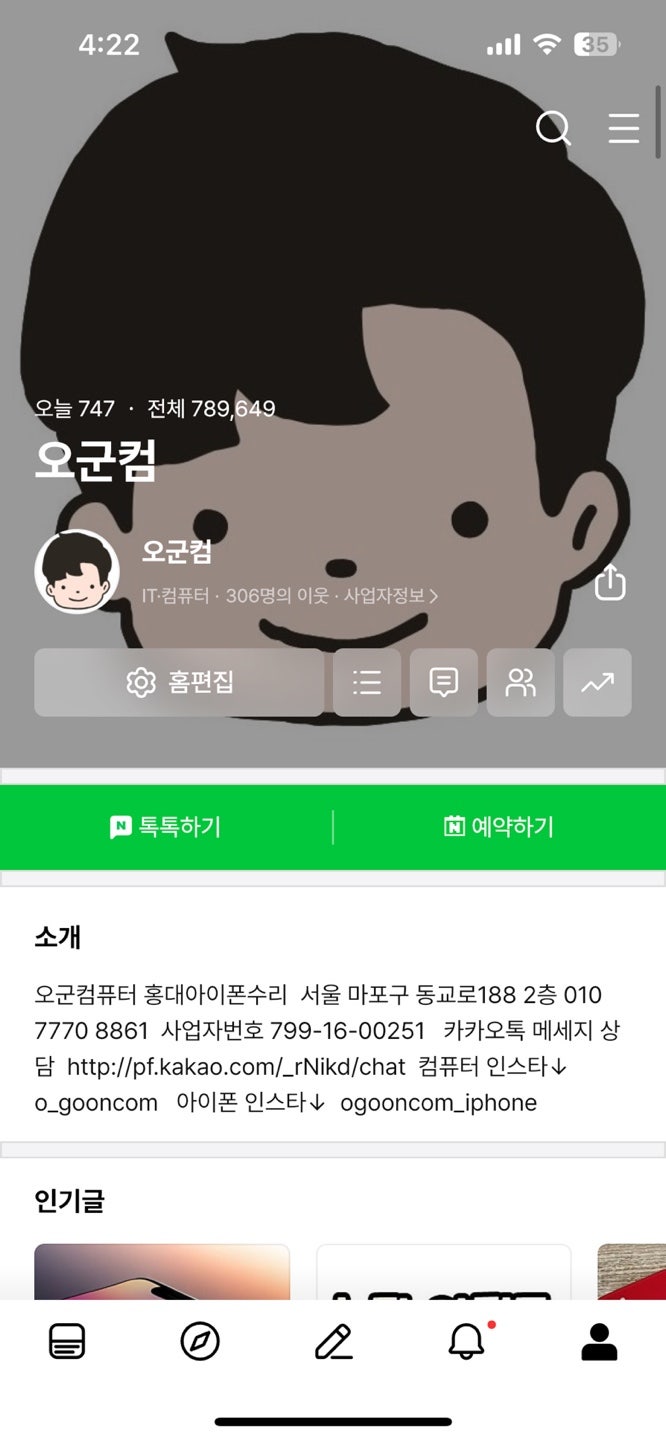The width and height of the screenshot is (666, 1440).
Task: Go to my profile tab
Action: 599,1341
